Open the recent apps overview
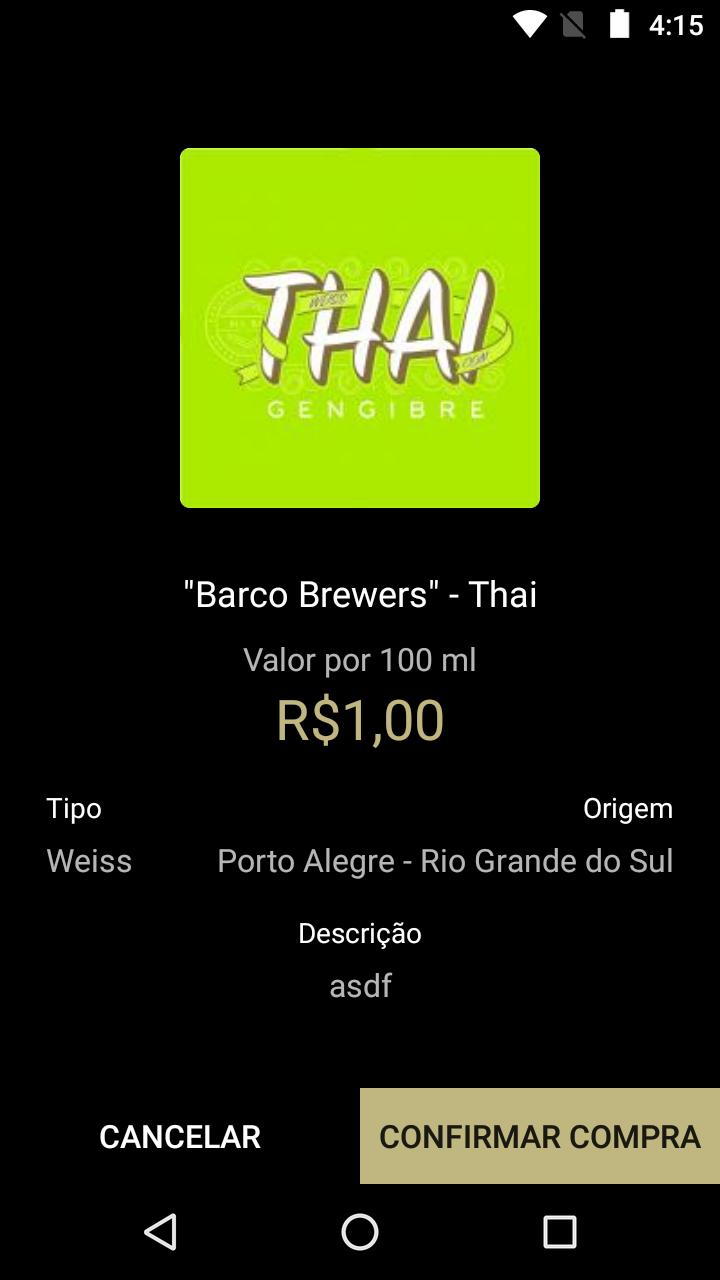The width and height of the screenshot is (720, 1280). [x=560, y=1232]
